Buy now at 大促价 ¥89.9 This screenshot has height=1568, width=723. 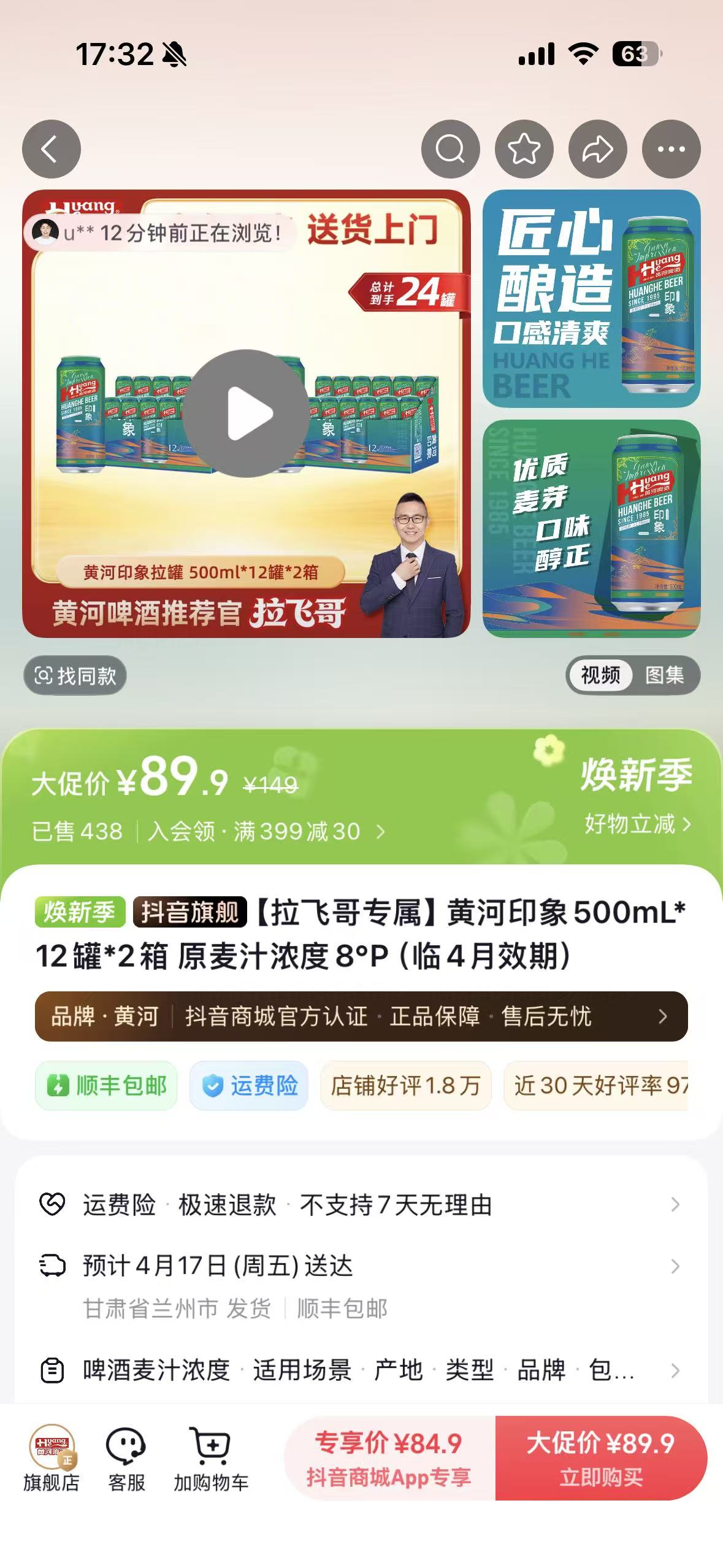pos(600,1458)
